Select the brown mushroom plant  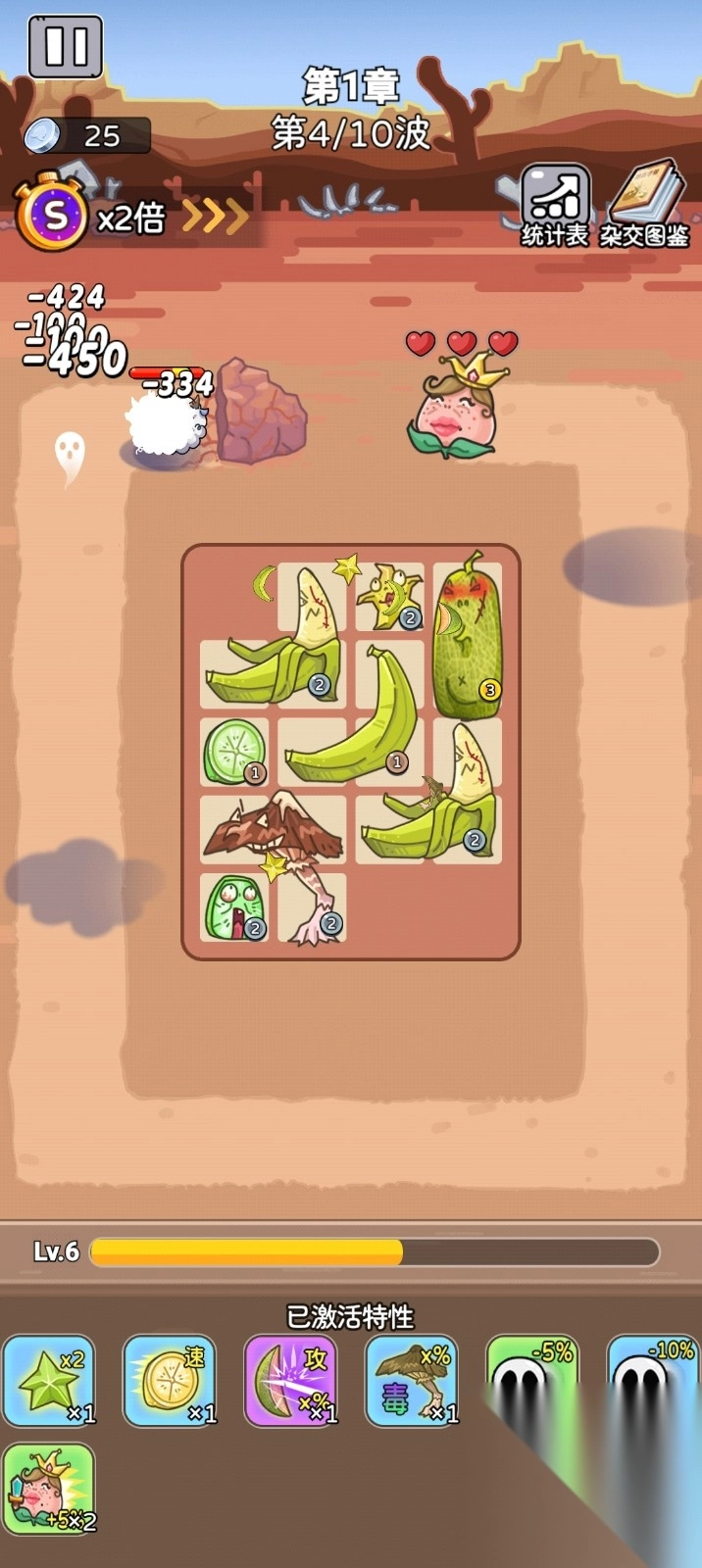pyautogui.click(x=273, y=830)
